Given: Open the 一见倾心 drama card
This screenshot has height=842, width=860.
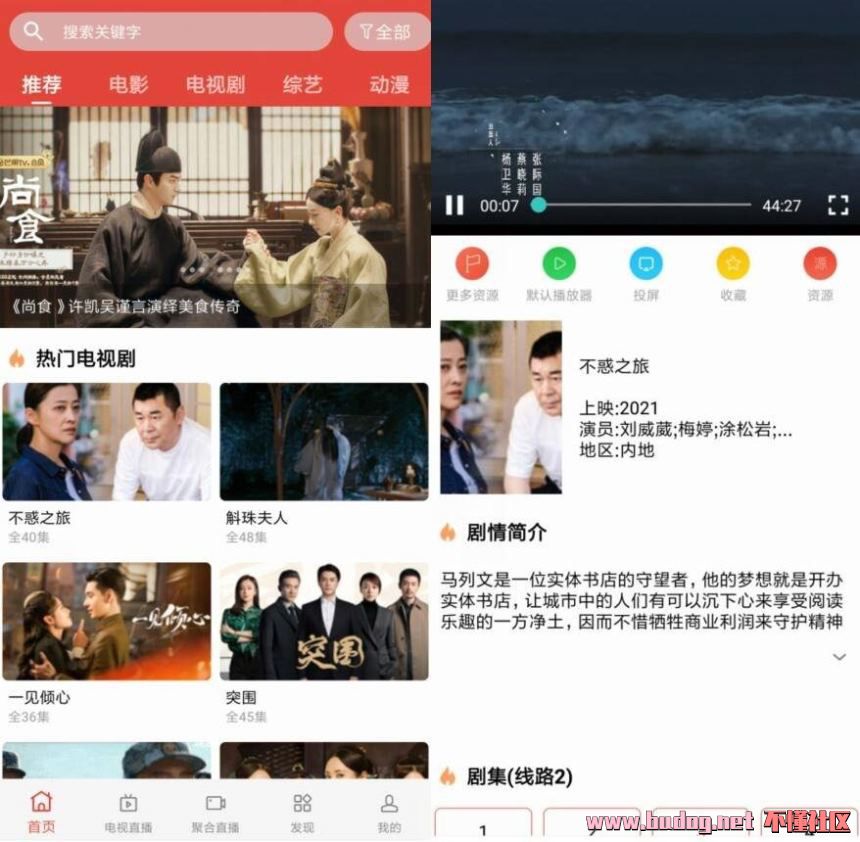Looking at the screenshot, I should (x=107, y=622).
